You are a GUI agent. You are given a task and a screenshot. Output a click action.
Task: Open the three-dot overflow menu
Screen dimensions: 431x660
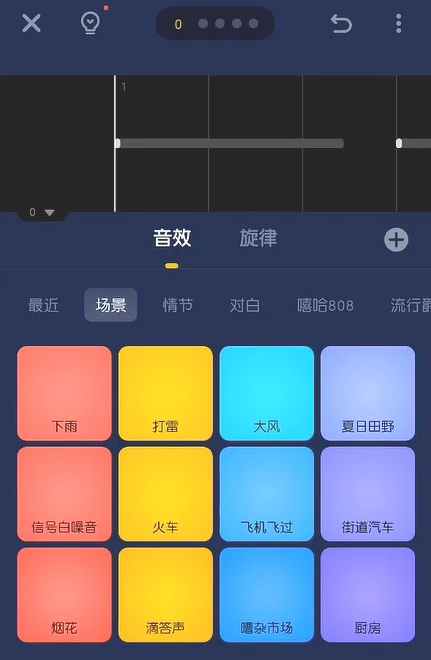pos(398,23)
